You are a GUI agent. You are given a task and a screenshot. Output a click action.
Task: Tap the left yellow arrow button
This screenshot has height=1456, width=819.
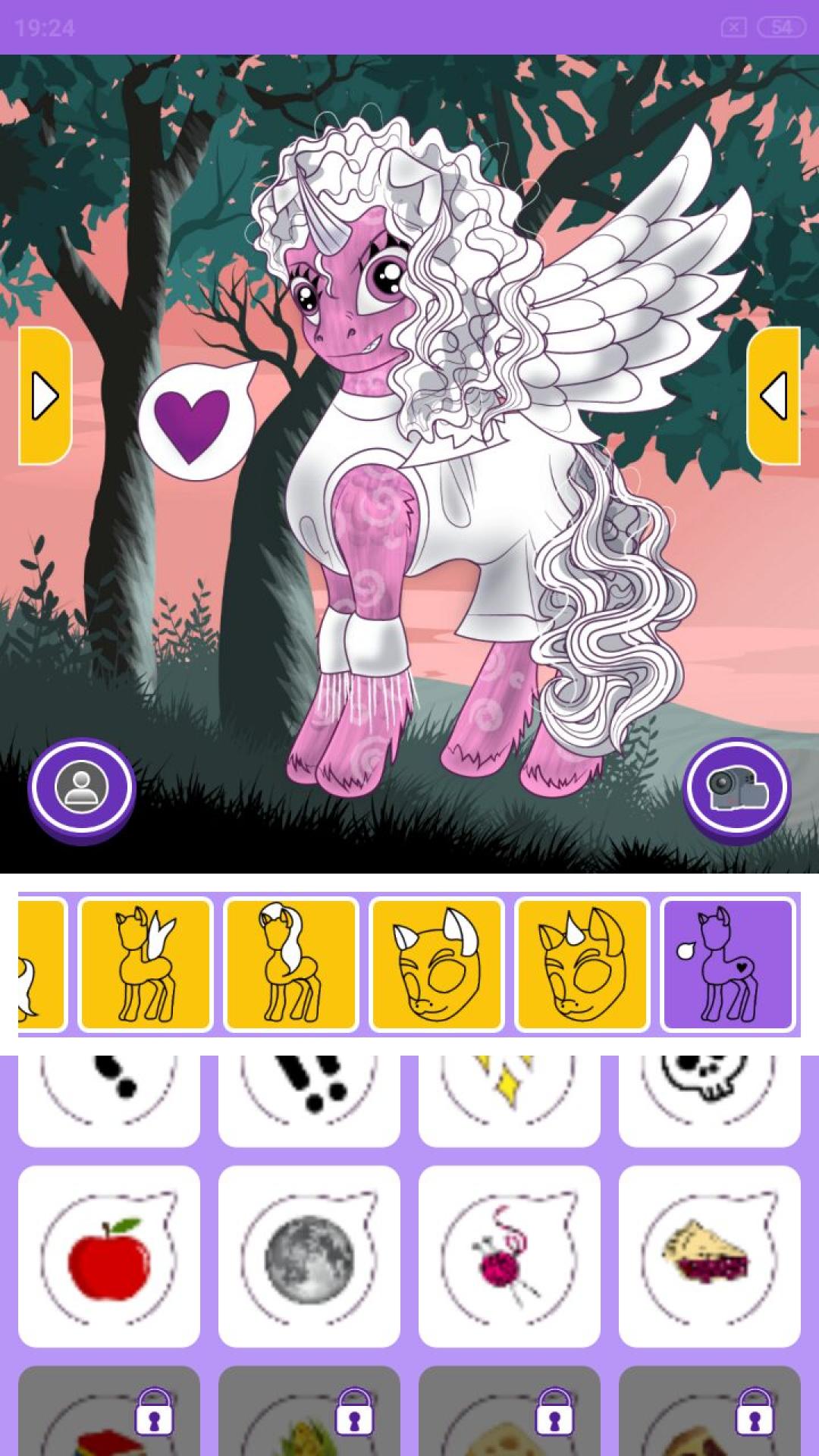coord(45,396)
